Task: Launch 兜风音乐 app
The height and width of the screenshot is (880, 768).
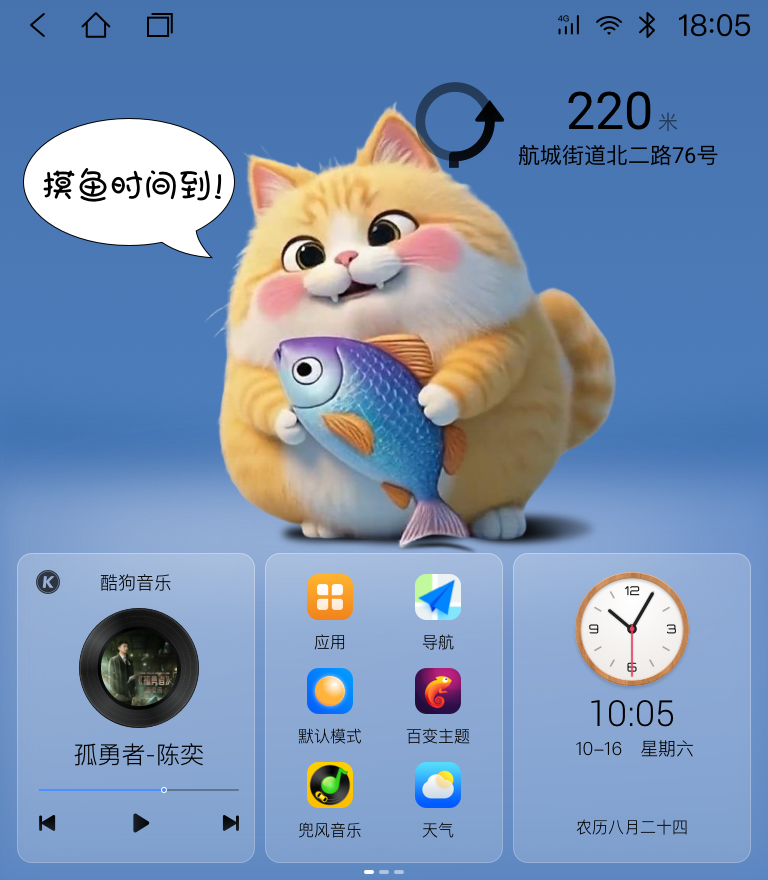Action: coord(330,786)
